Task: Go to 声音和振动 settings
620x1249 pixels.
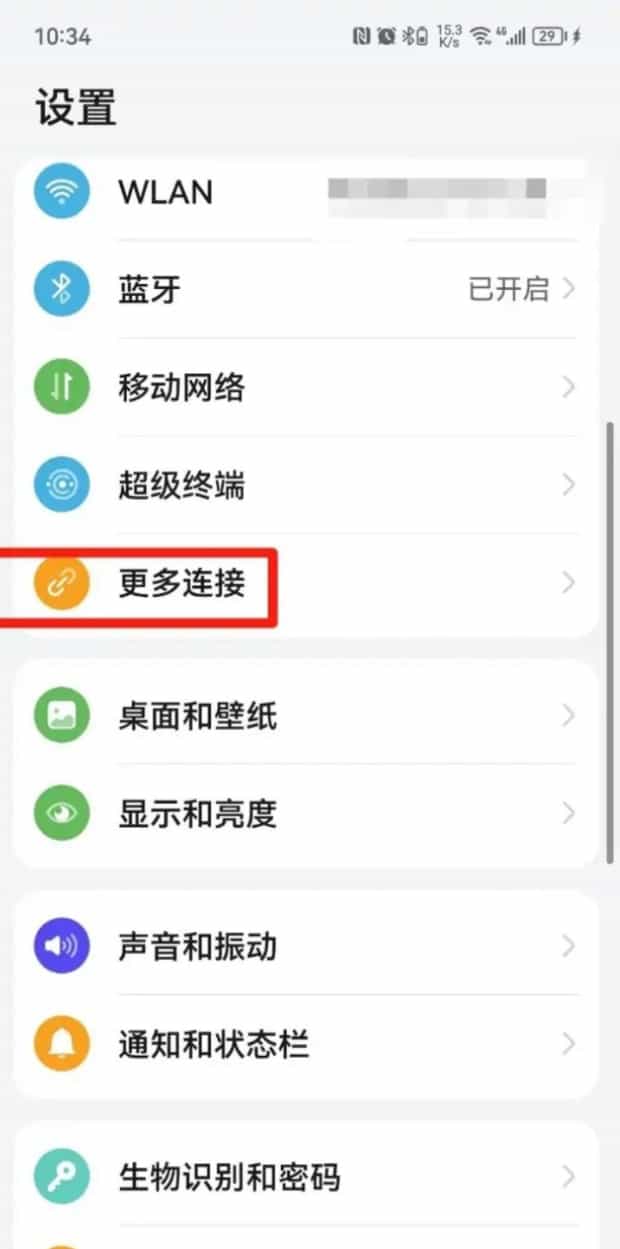Action: point(306,946)
